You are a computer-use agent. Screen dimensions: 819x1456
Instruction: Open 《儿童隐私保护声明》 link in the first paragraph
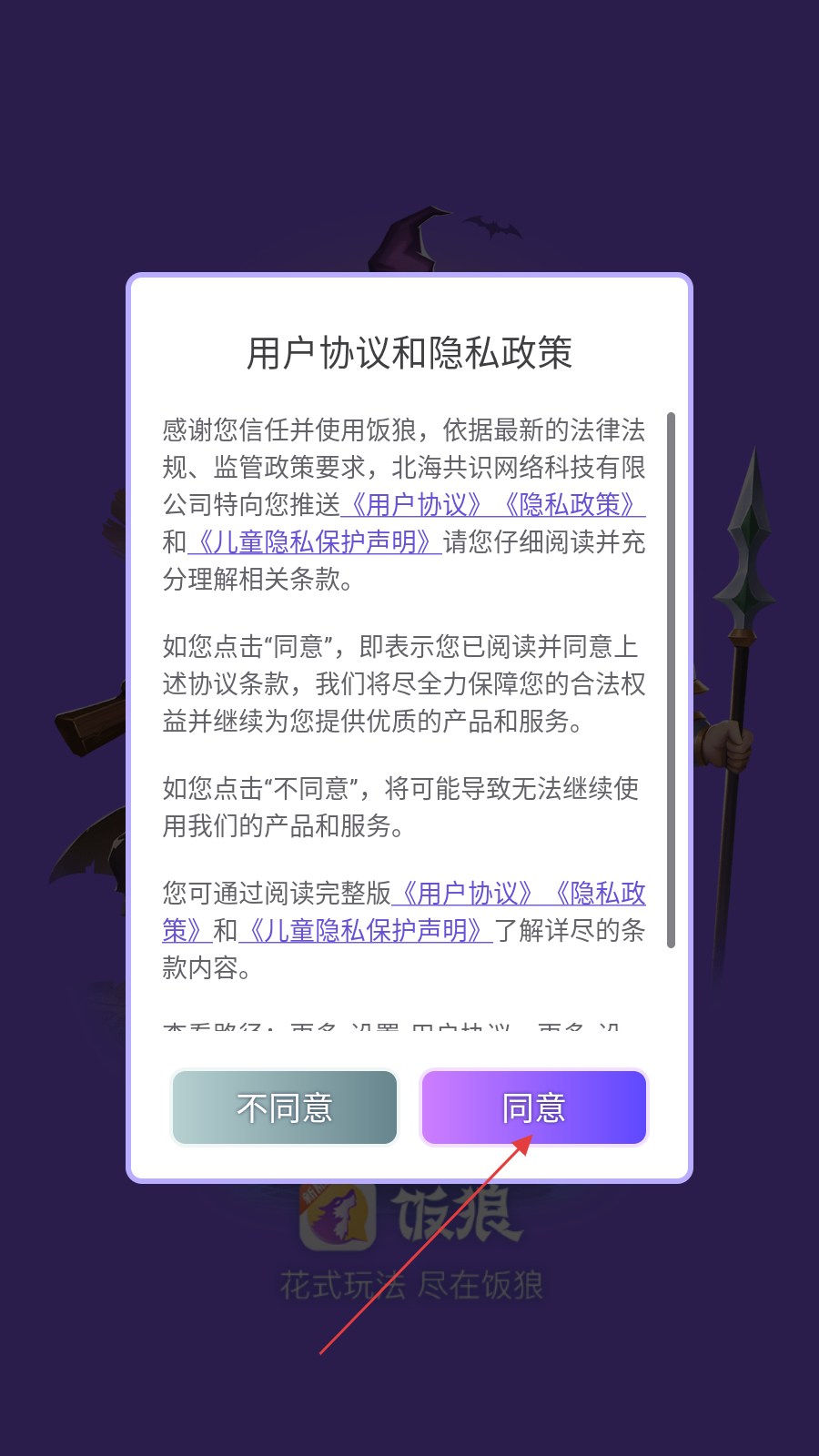315,542
